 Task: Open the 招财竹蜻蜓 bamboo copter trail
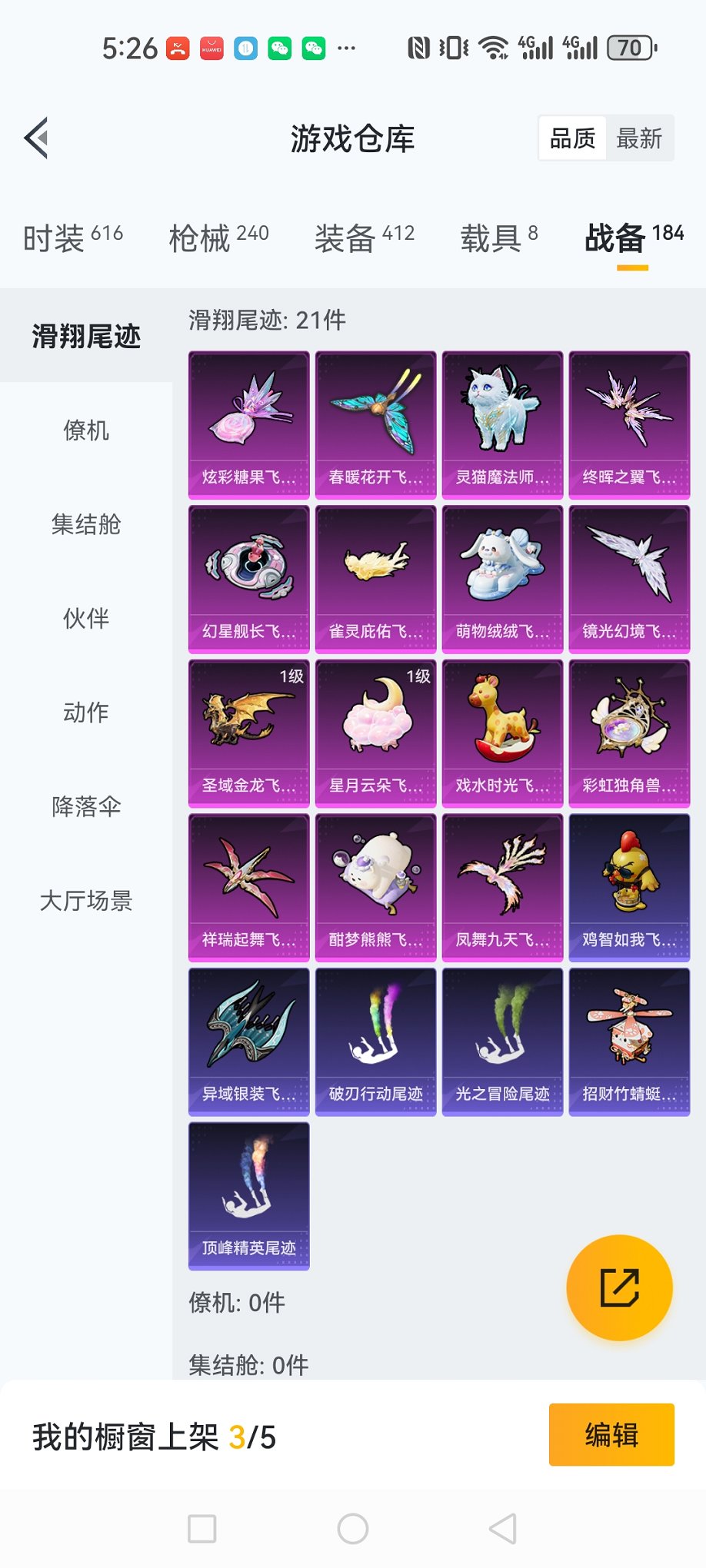(x=628, y=1039)
